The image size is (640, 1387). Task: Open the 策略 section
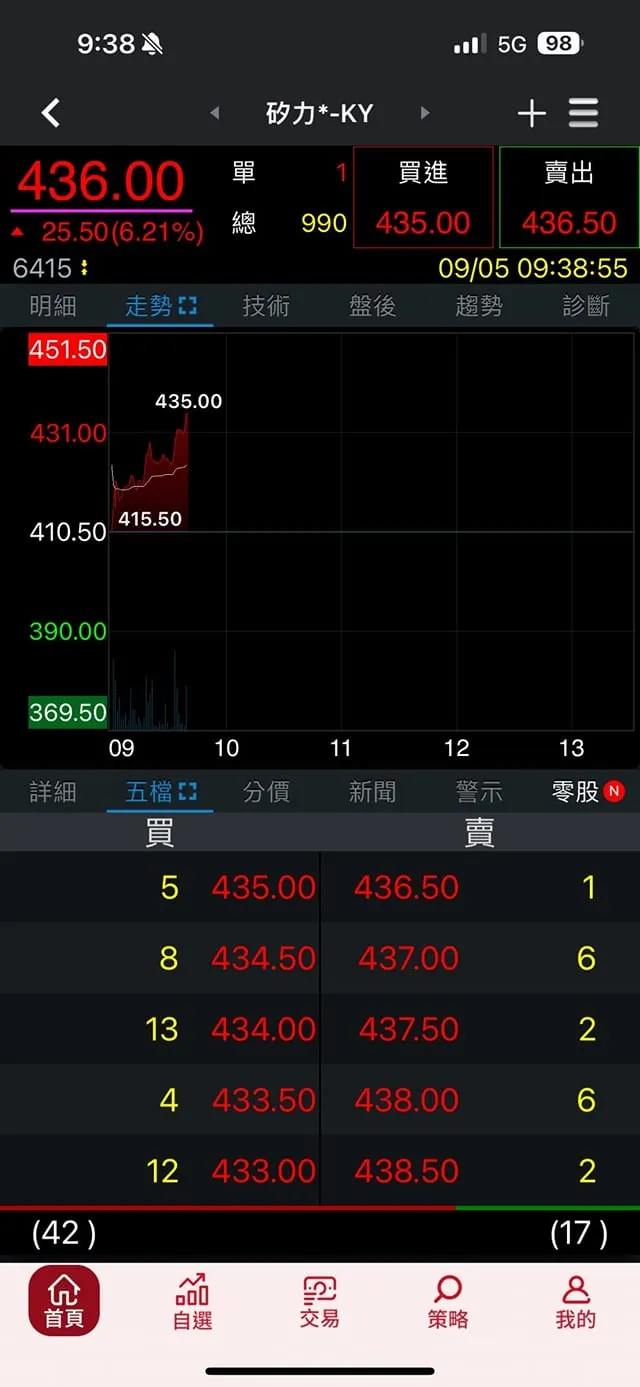pyautogui.click(x=448, y=1303)
